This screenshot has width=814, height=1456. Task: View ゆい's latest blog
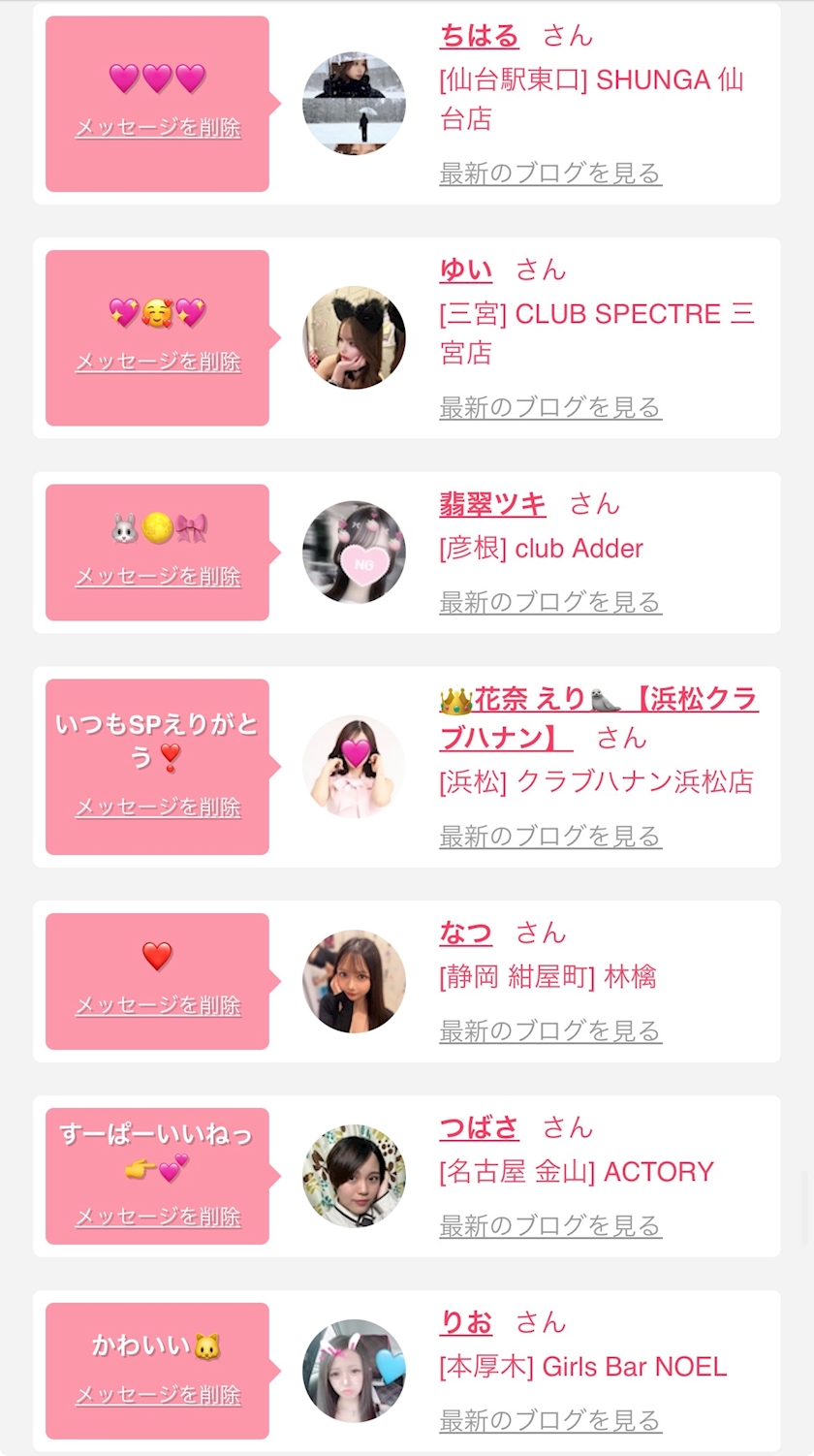549,407
